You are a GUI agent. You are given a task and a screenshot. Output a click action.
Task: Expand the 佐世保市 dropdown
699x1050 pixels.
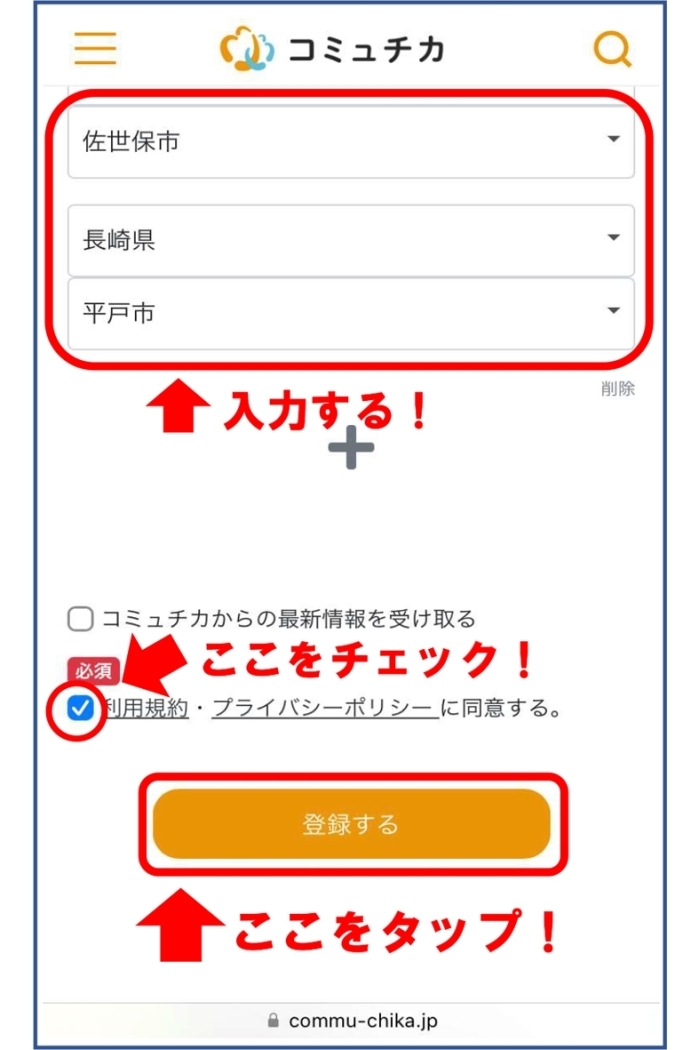350,142
